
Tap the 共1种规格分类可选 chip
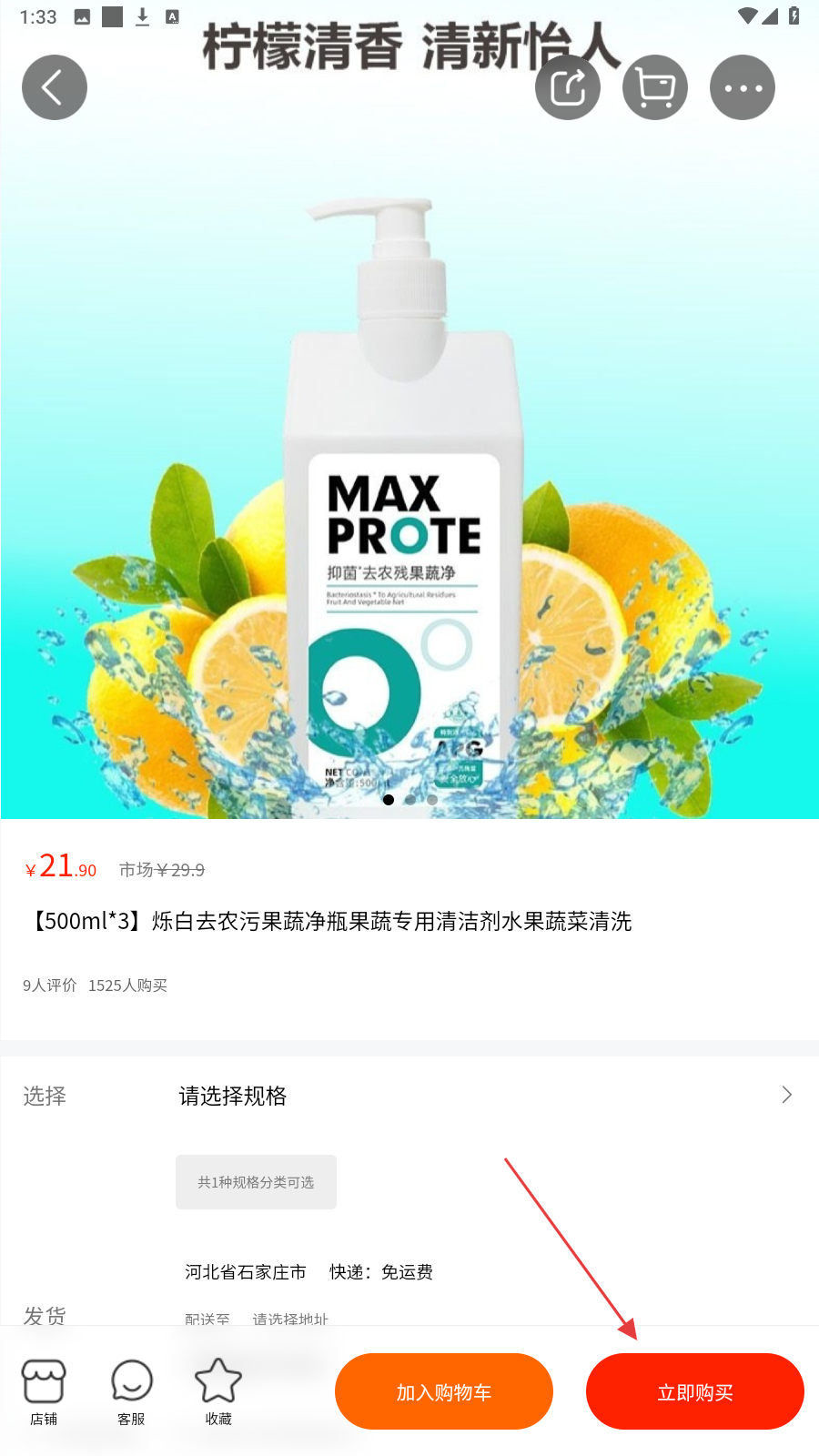(x=256, y=1182)
